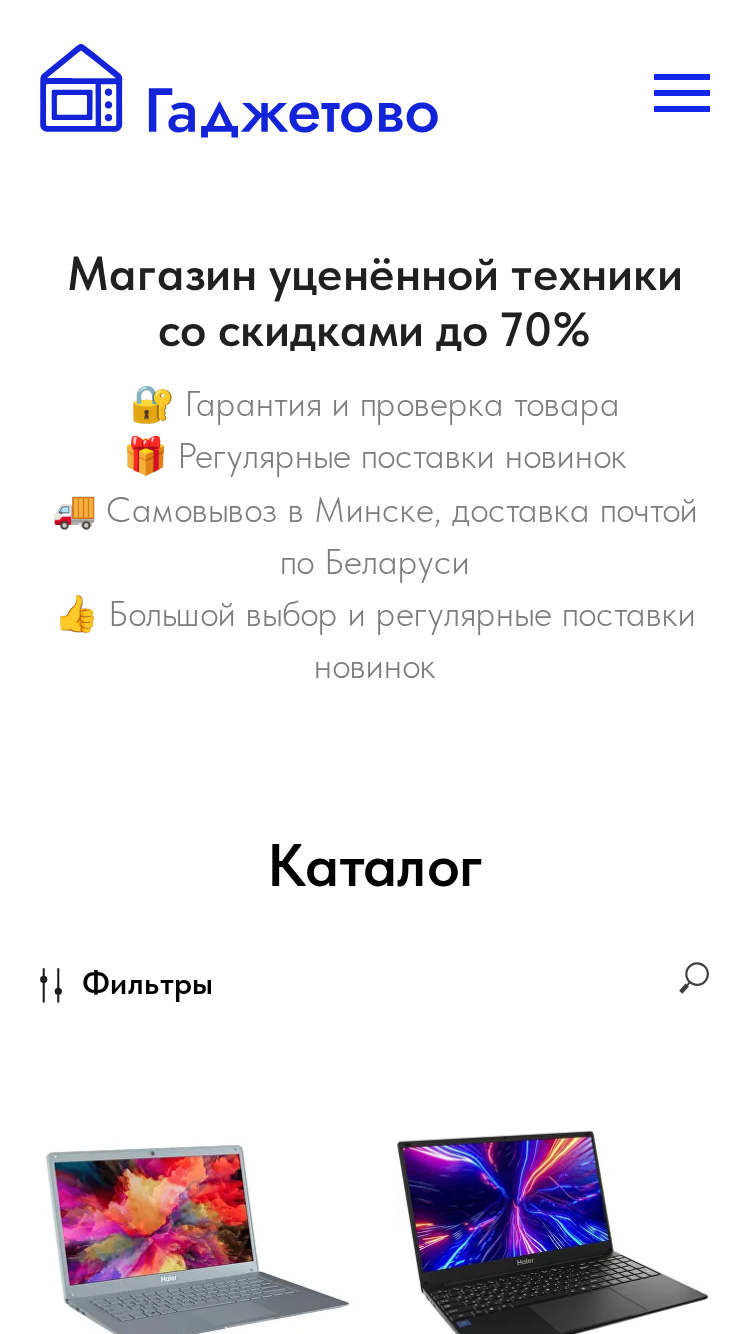Open the black Haier laptop card
Viewport: 750px width, 1334px height.
point(552,1232)
